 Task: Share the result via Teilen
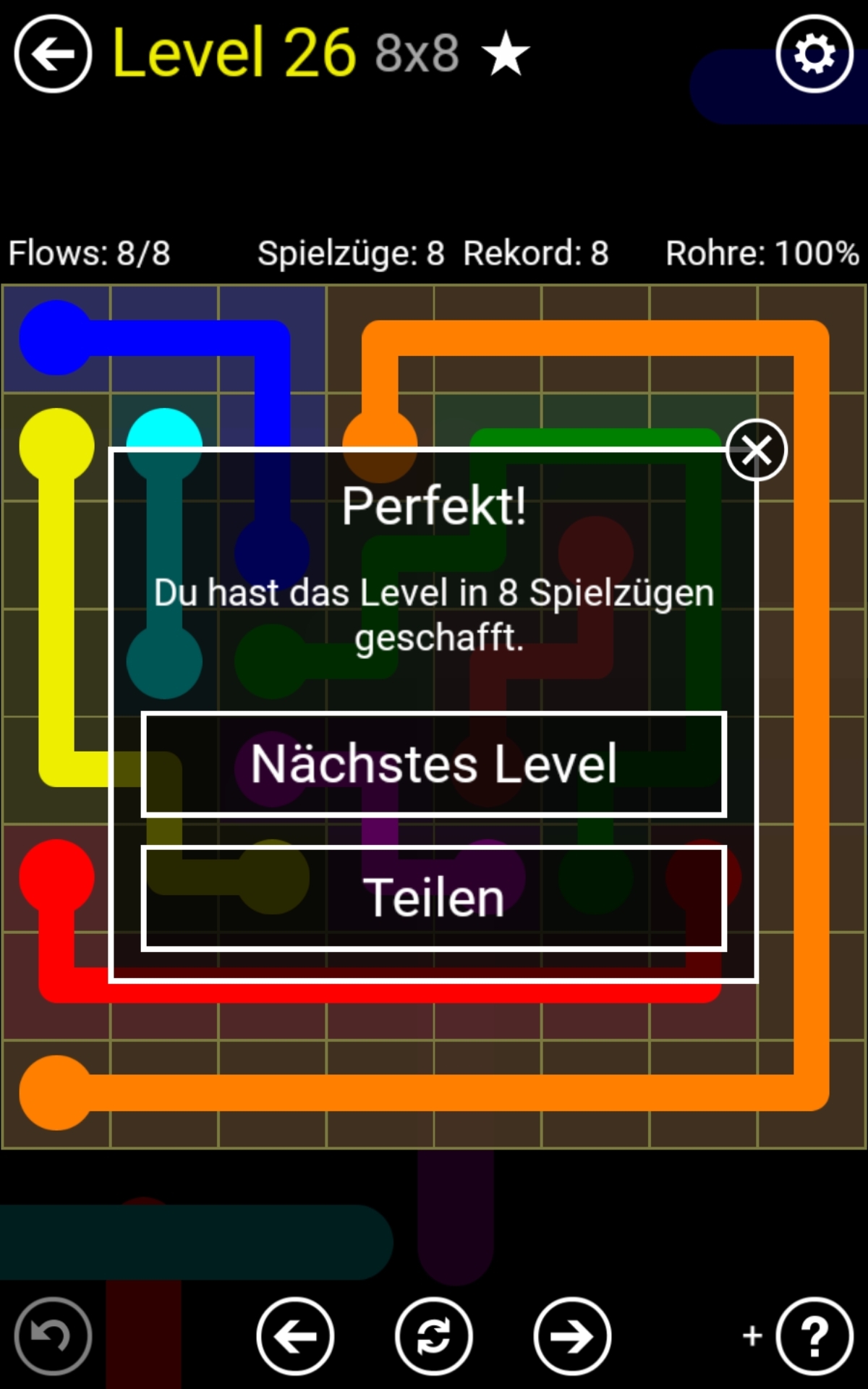(434, 898)
